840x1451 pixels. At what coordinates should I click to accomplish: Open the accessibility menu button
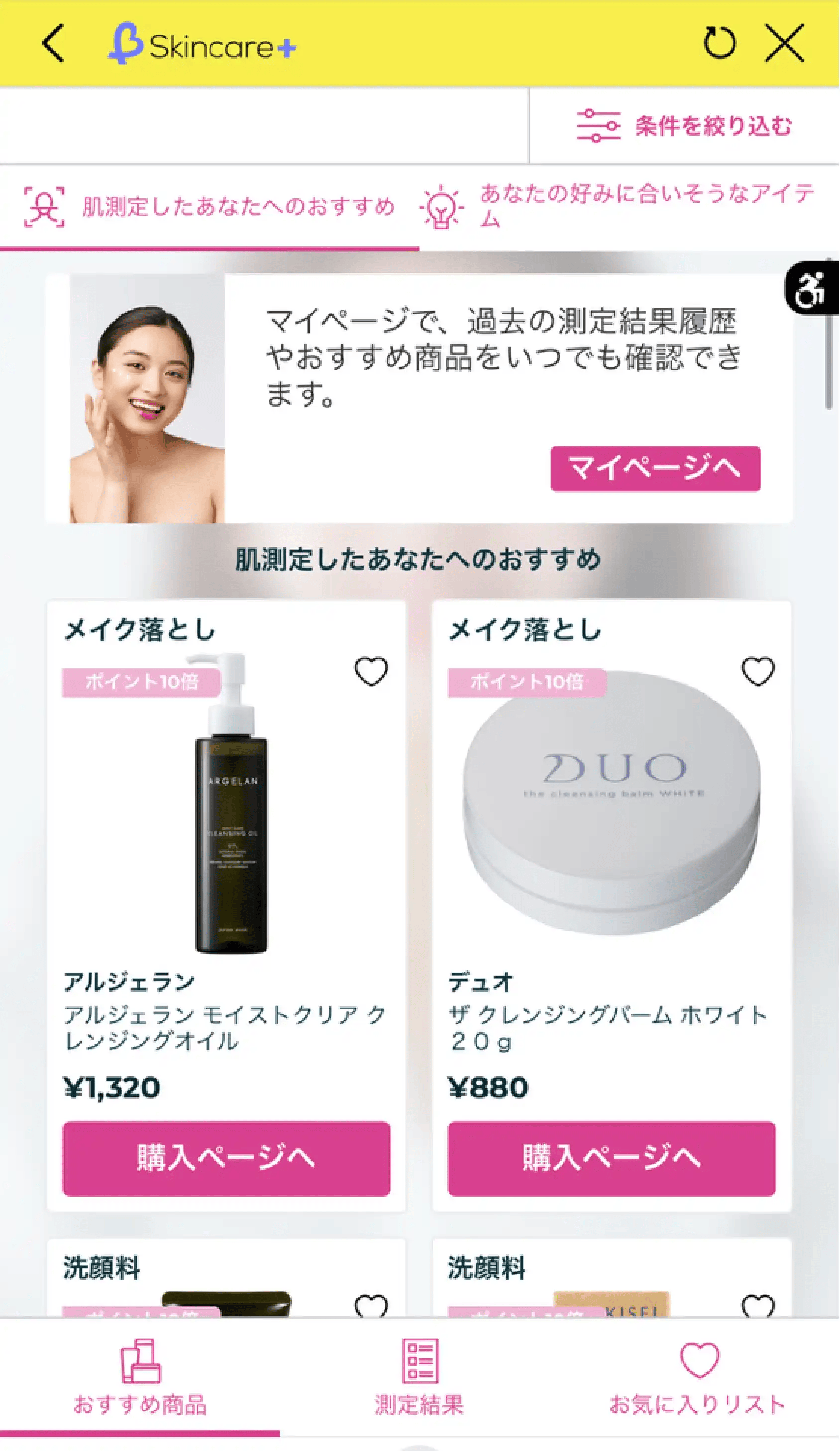click(x=811, y=288)
